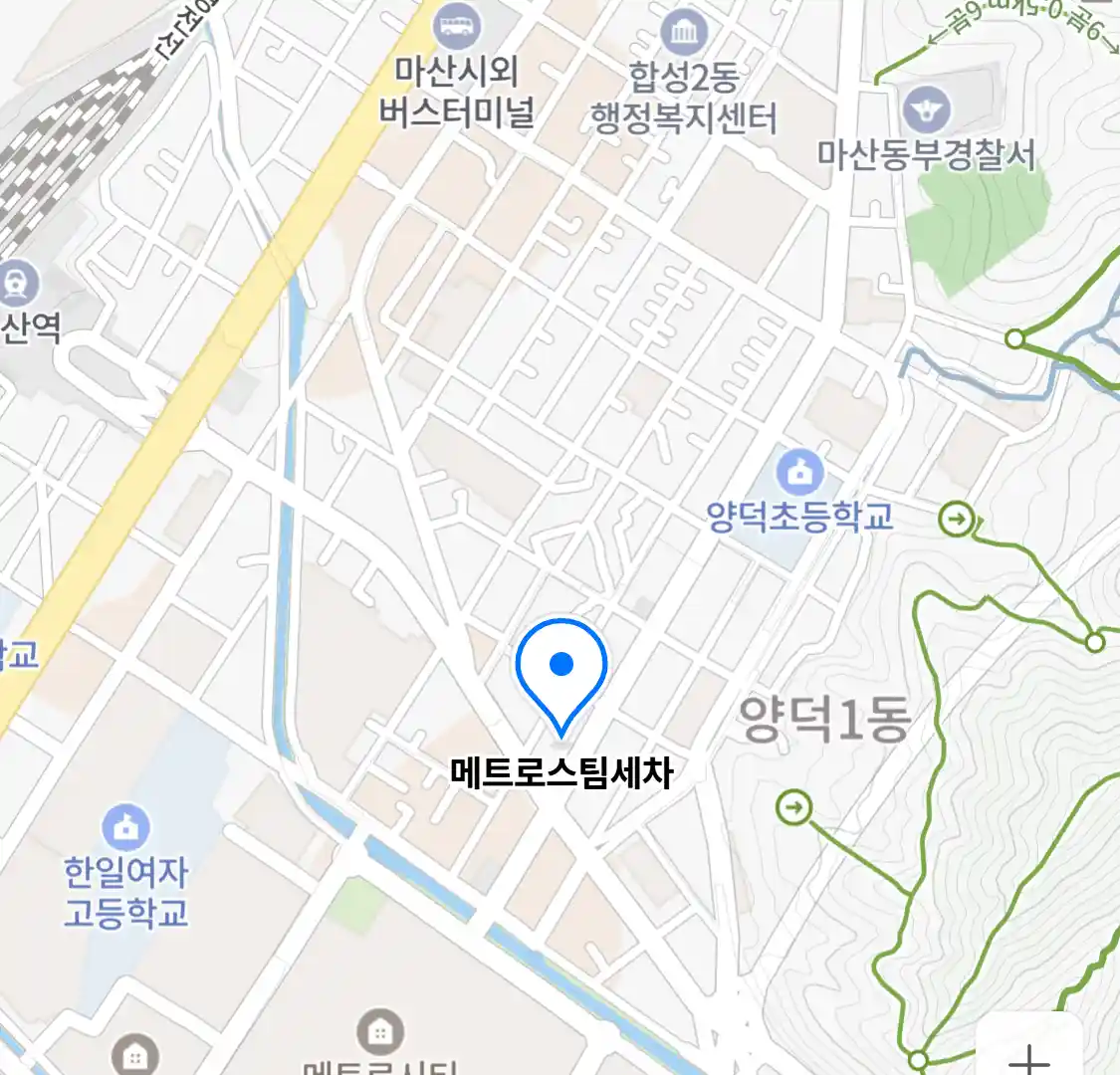
Task: Tap the 양덕초등학교 school marker
Action: [799, 474]
